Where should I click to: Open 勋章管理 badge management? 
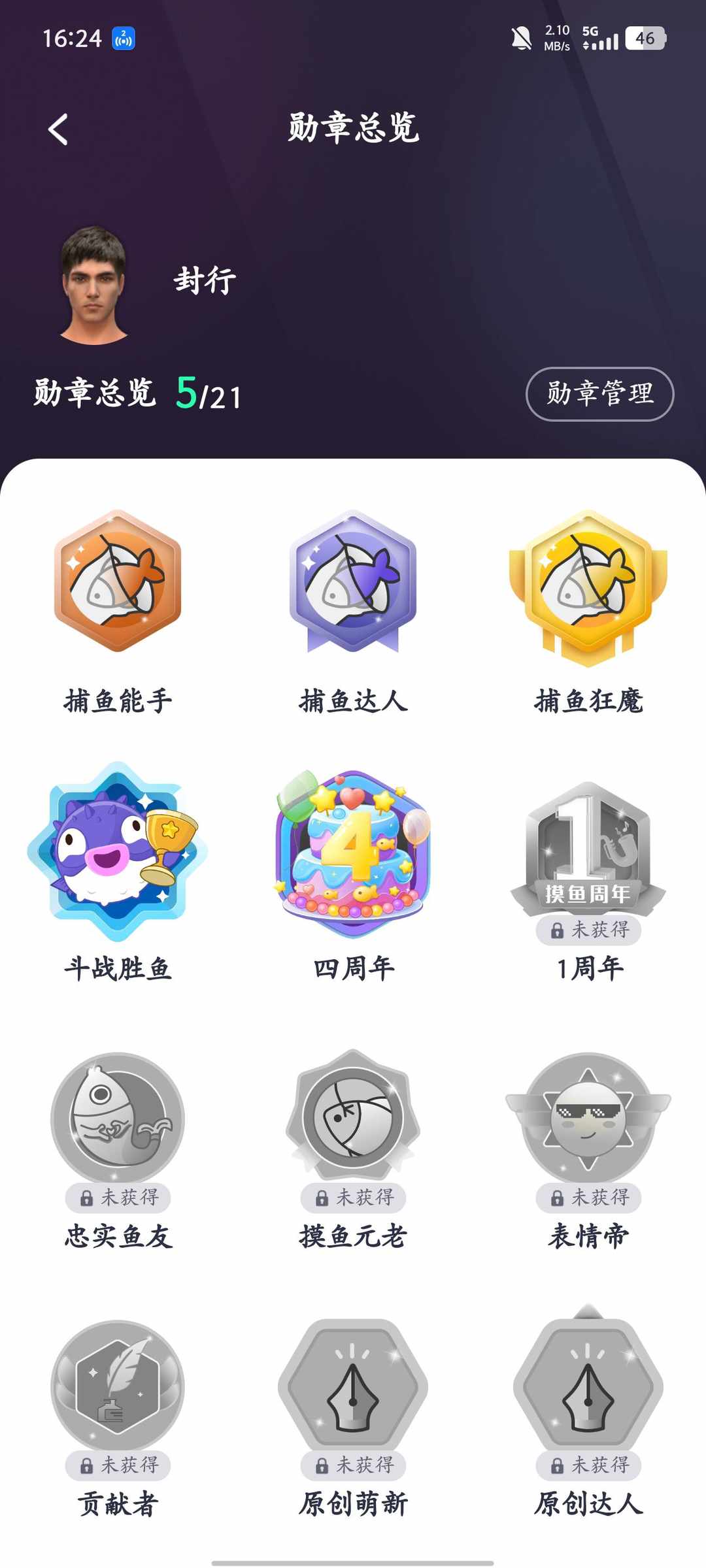coord(599,394)
